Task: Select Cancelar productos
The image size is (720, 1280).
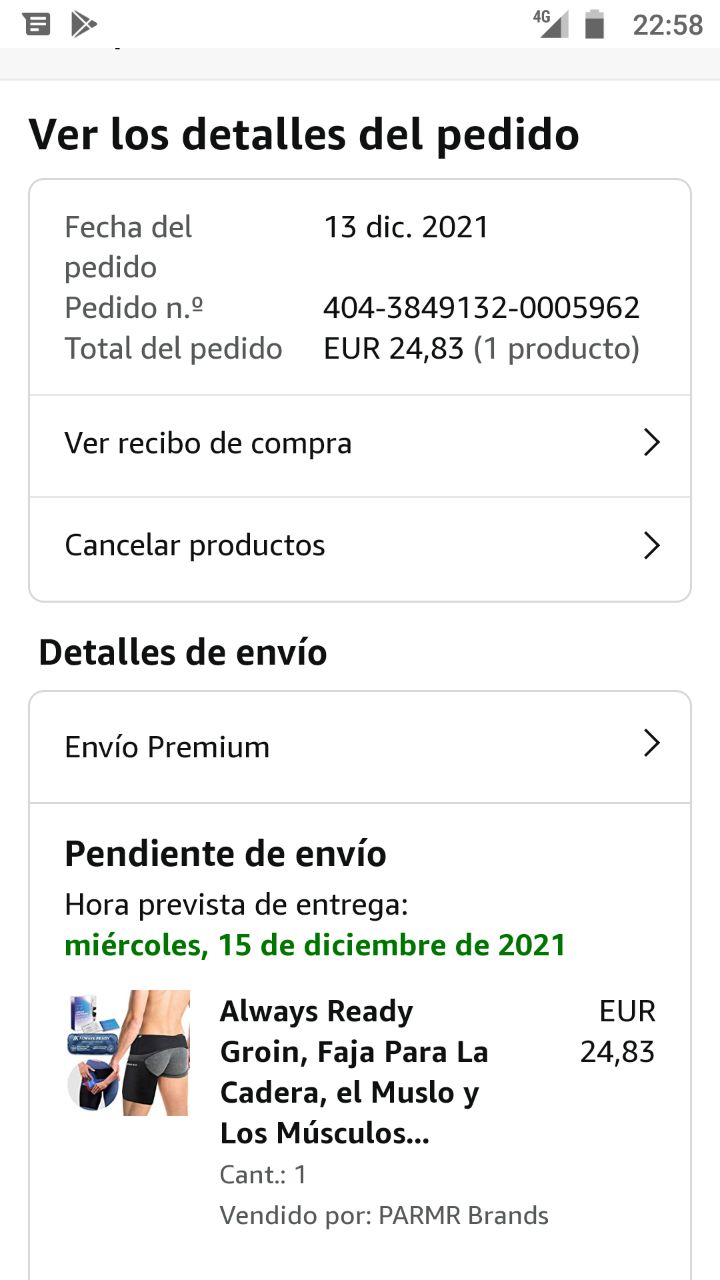Action: (x=359, y=546)
